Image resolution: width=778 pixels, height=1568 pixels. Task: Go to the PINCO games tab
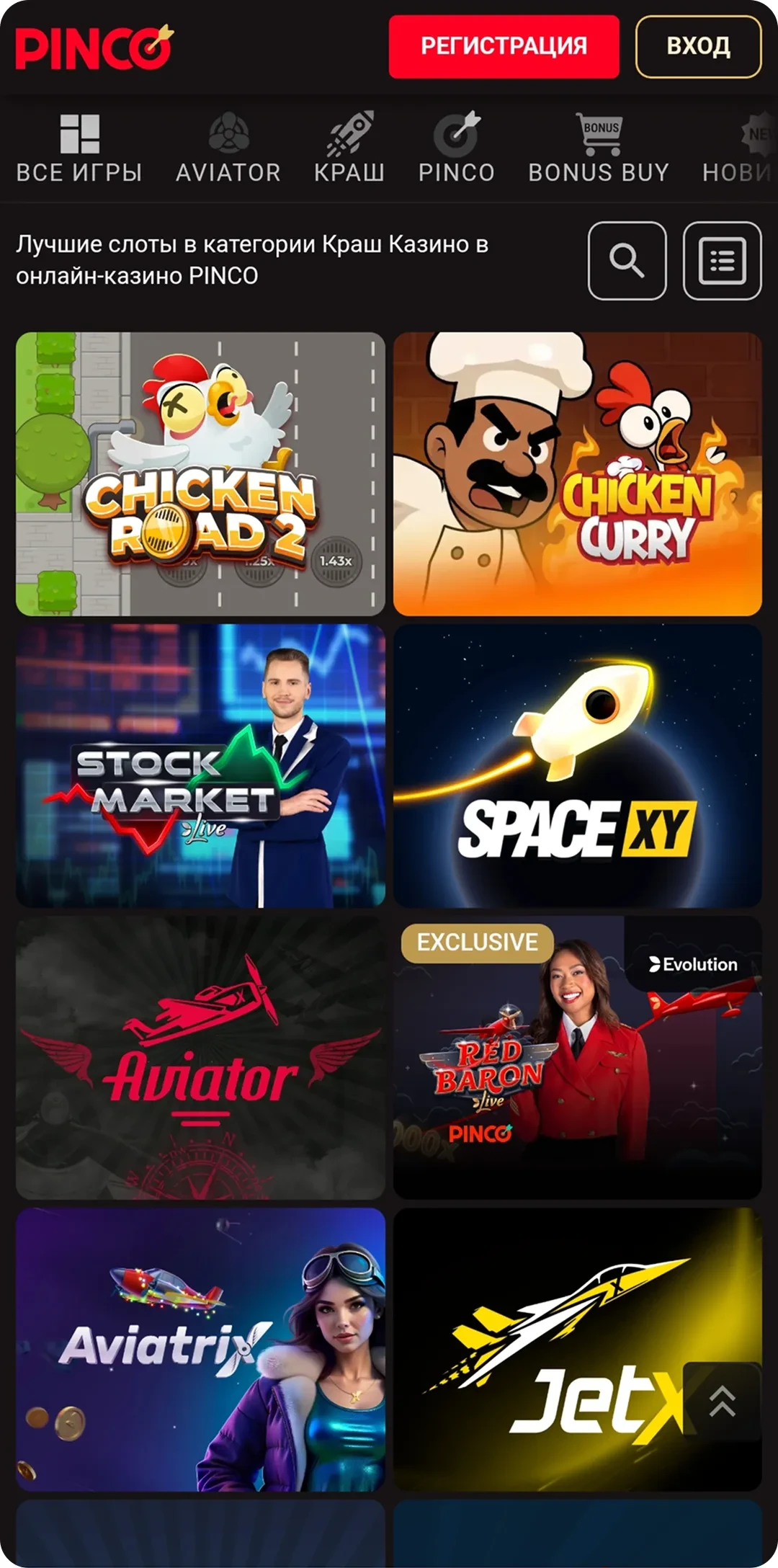point(457,149)
